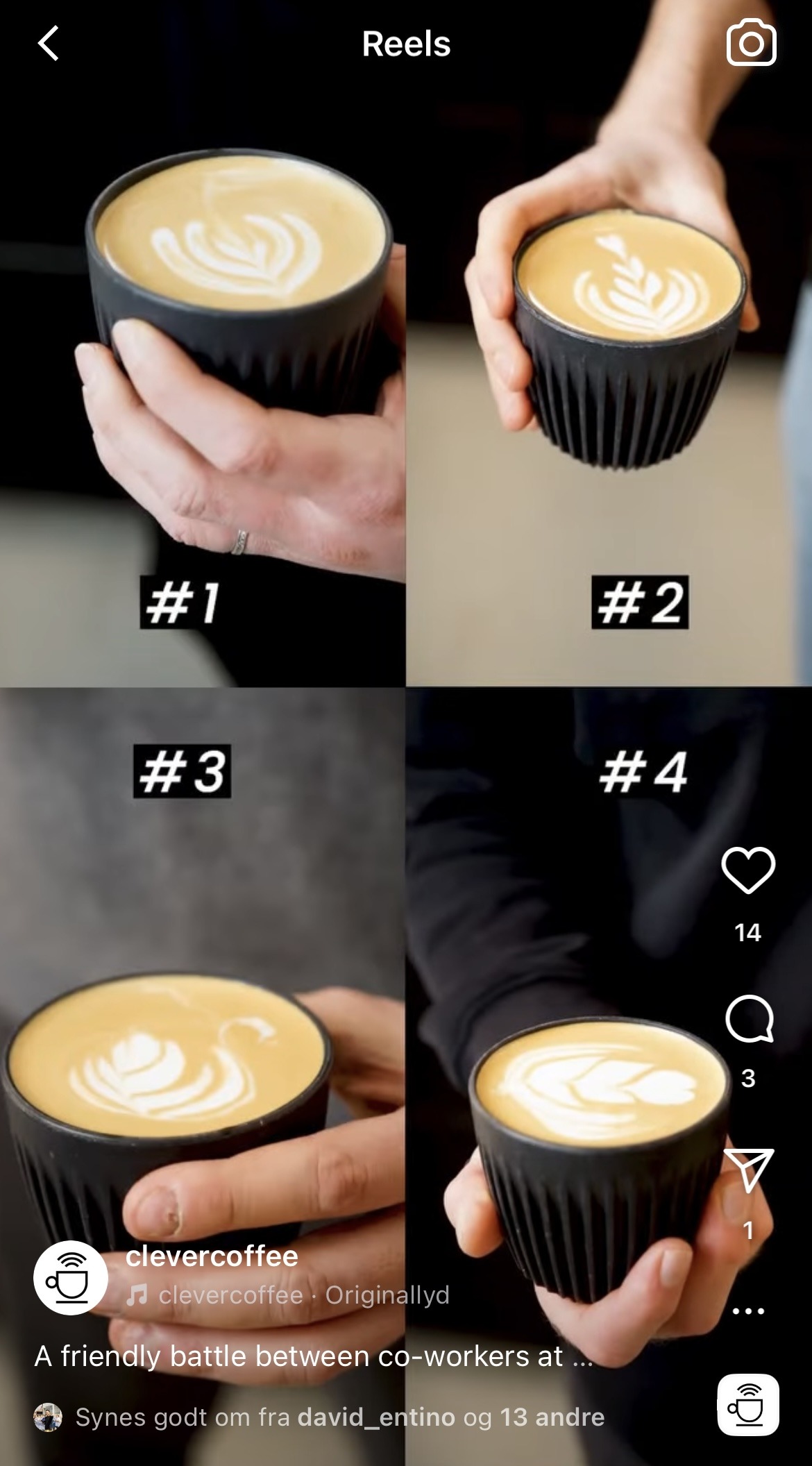This screenshot has height=1466, width=812.
Task: Share the reel via paper plane icon
Action: click(x=748, y=1170)
